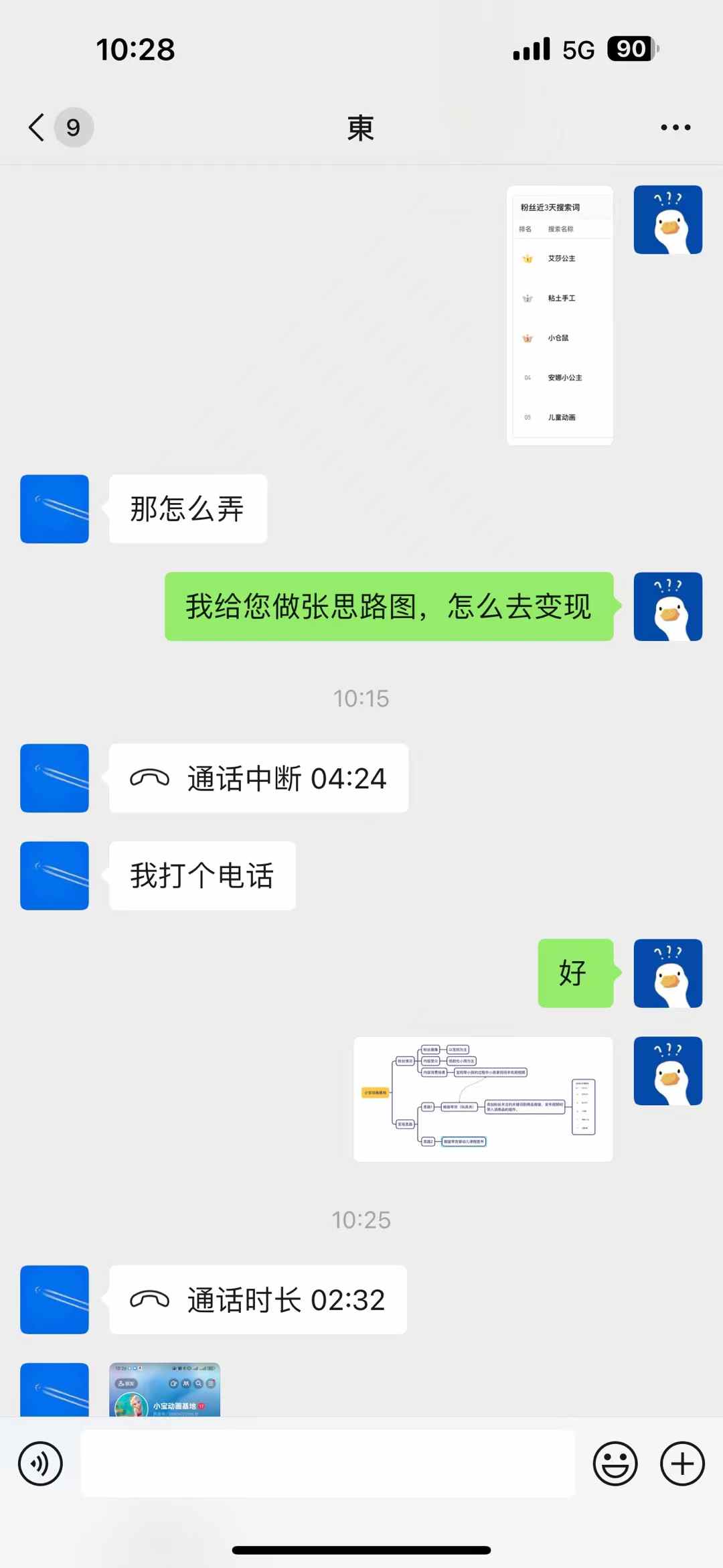Viewport: 723px width, 1568px height.
Task: Open the 粉丝近3天搜索词 image
Action: coord(560,315)
